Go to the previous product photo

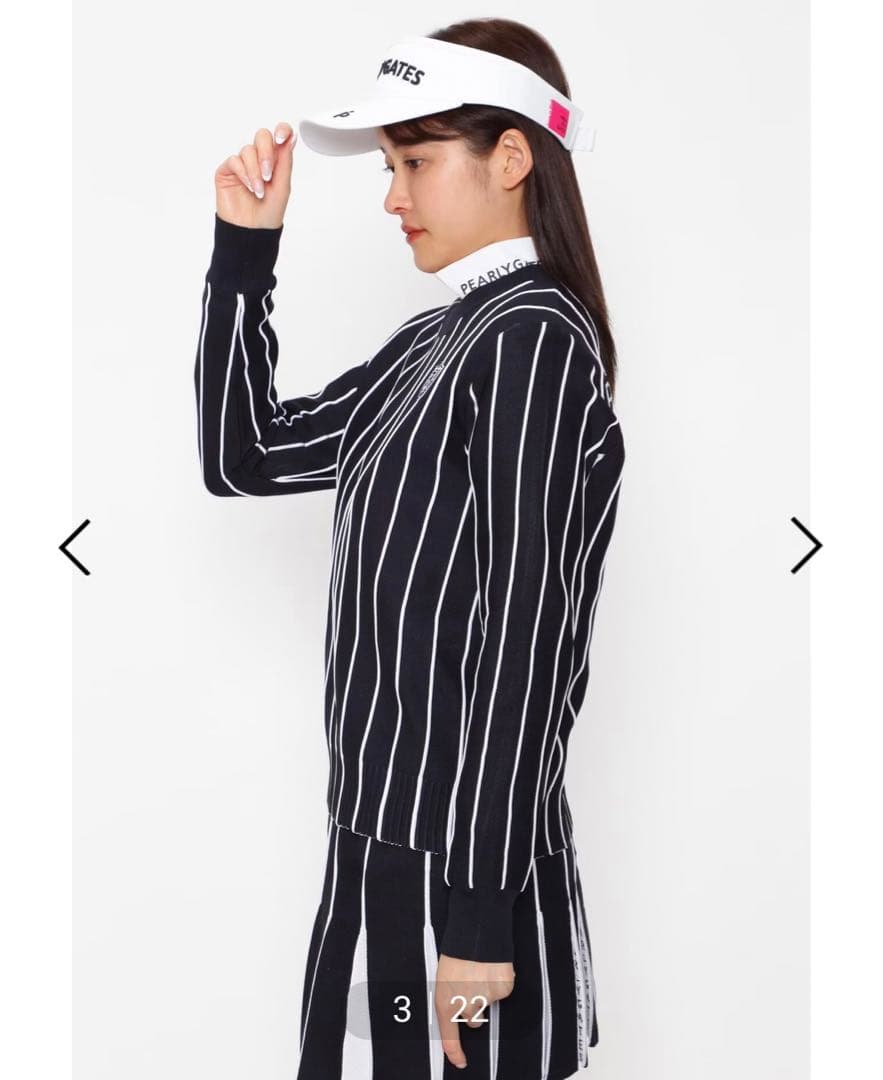tap(75, 547)
